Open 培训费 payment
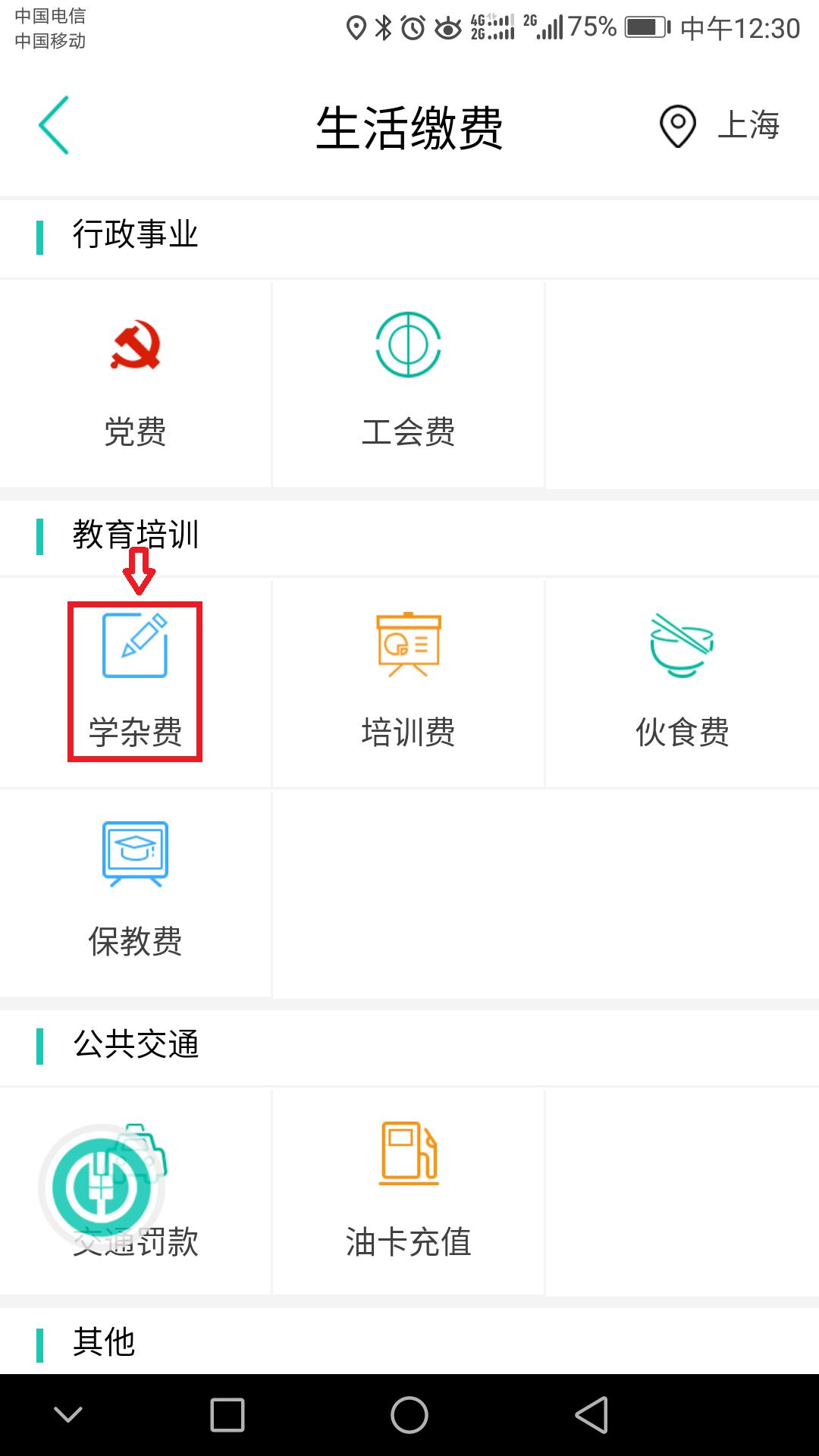The width and height of the screenshot is (819, 1456). [408, 682]
